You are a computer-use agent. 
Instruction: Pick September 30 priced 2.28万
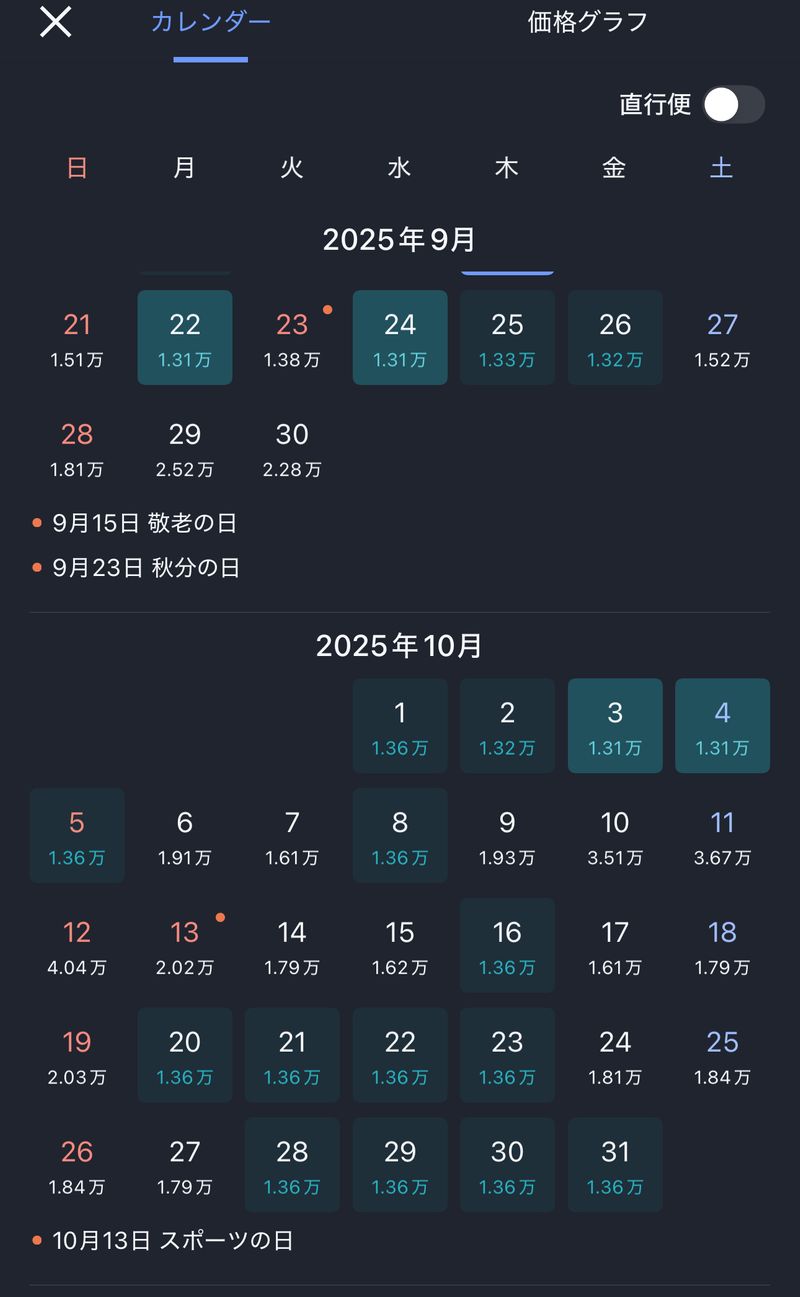[x=292, y=448]
